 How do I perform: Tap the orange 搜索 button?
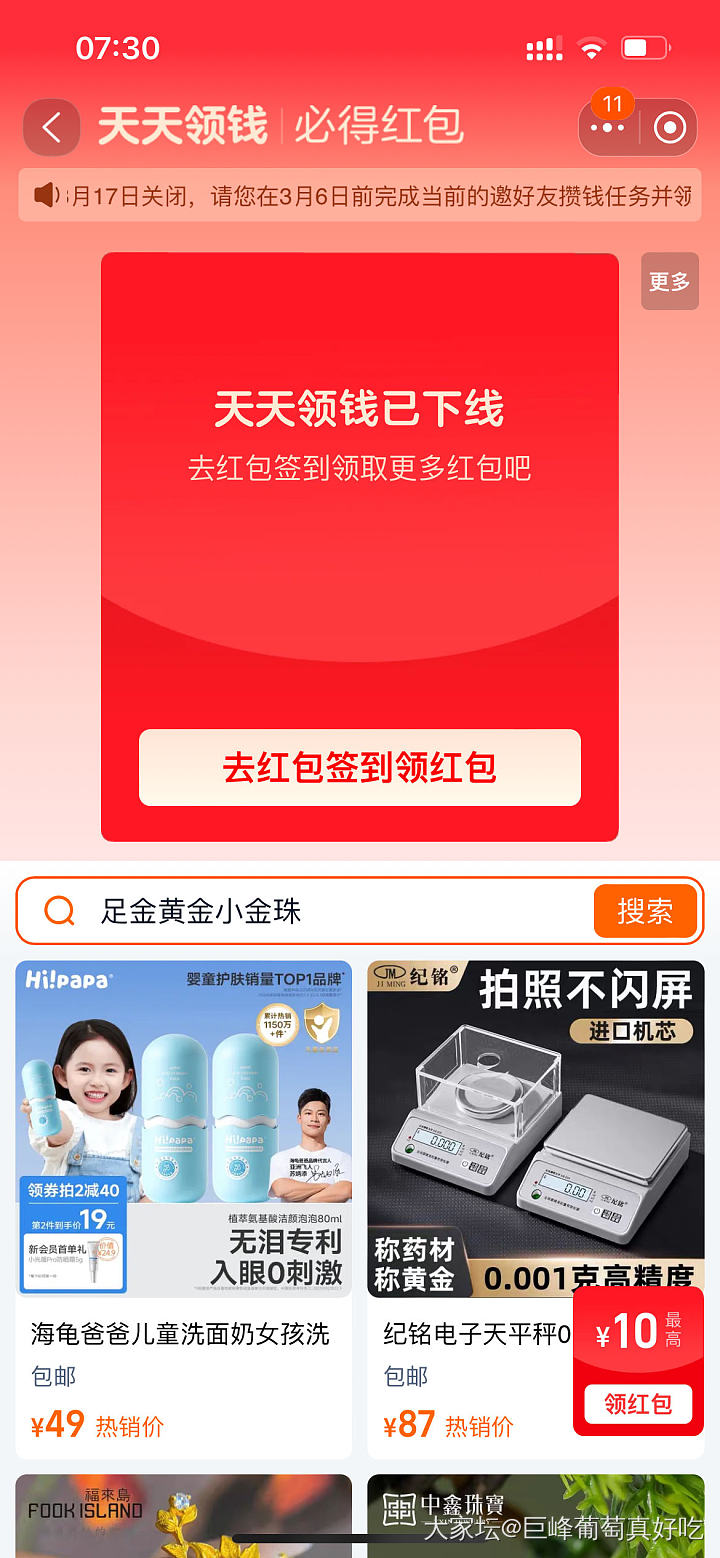click(x=645, y=911)
